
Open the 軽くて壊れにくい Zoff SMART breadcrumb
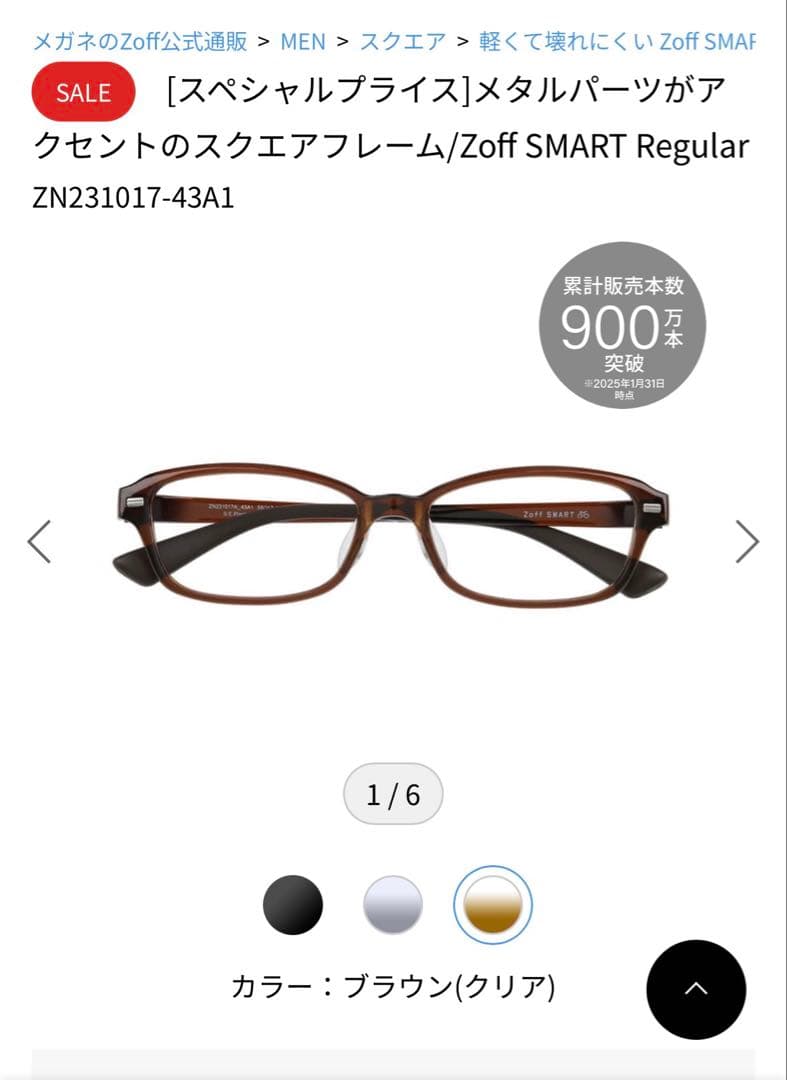tap(617, 41)
